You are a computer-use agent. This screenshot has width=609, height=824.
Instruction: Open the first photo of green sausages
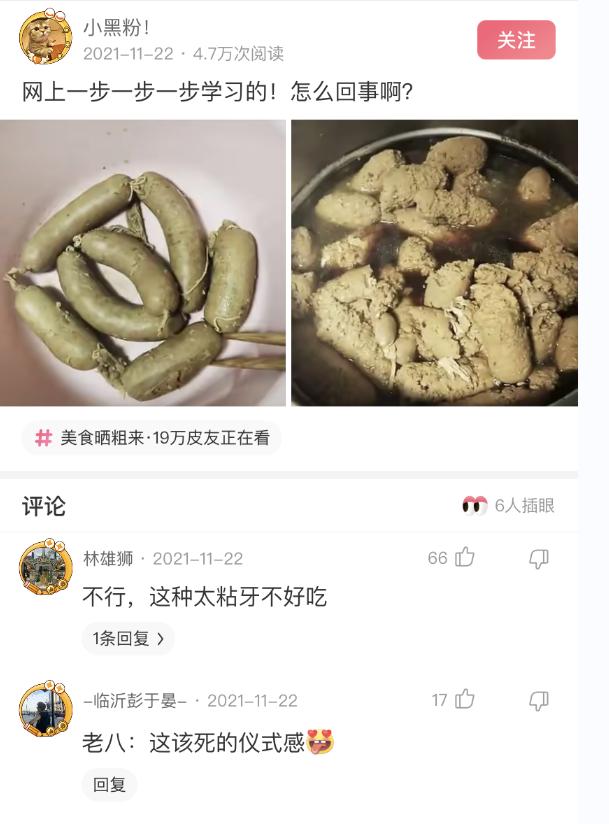tap(143, 263)
